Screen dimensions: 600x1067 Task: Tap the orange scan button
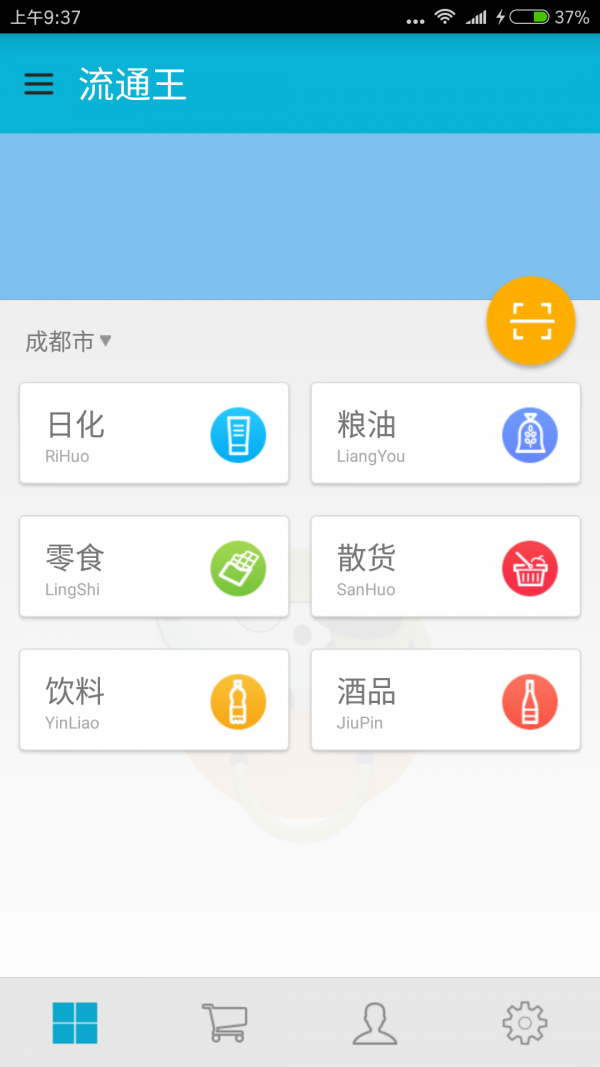[x=530, y=321]
